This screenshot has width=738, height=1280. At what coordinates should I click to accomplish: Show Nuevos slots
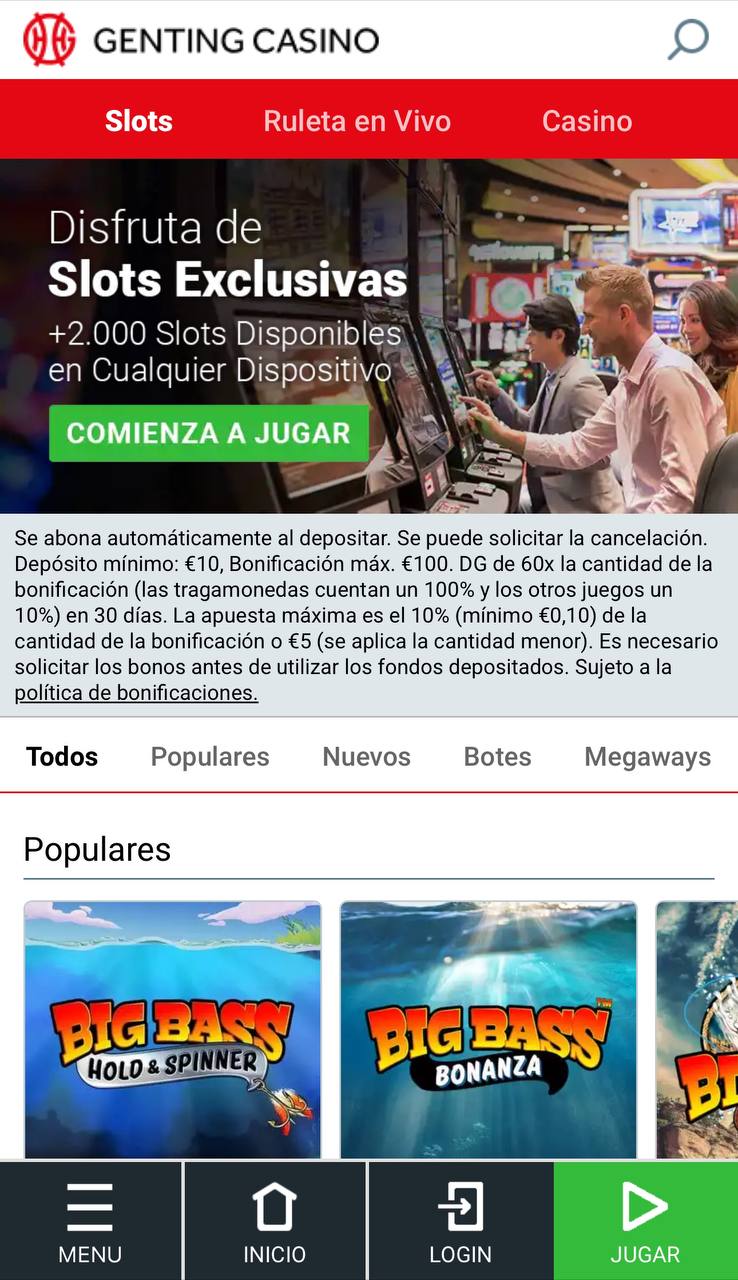(366, 757)
